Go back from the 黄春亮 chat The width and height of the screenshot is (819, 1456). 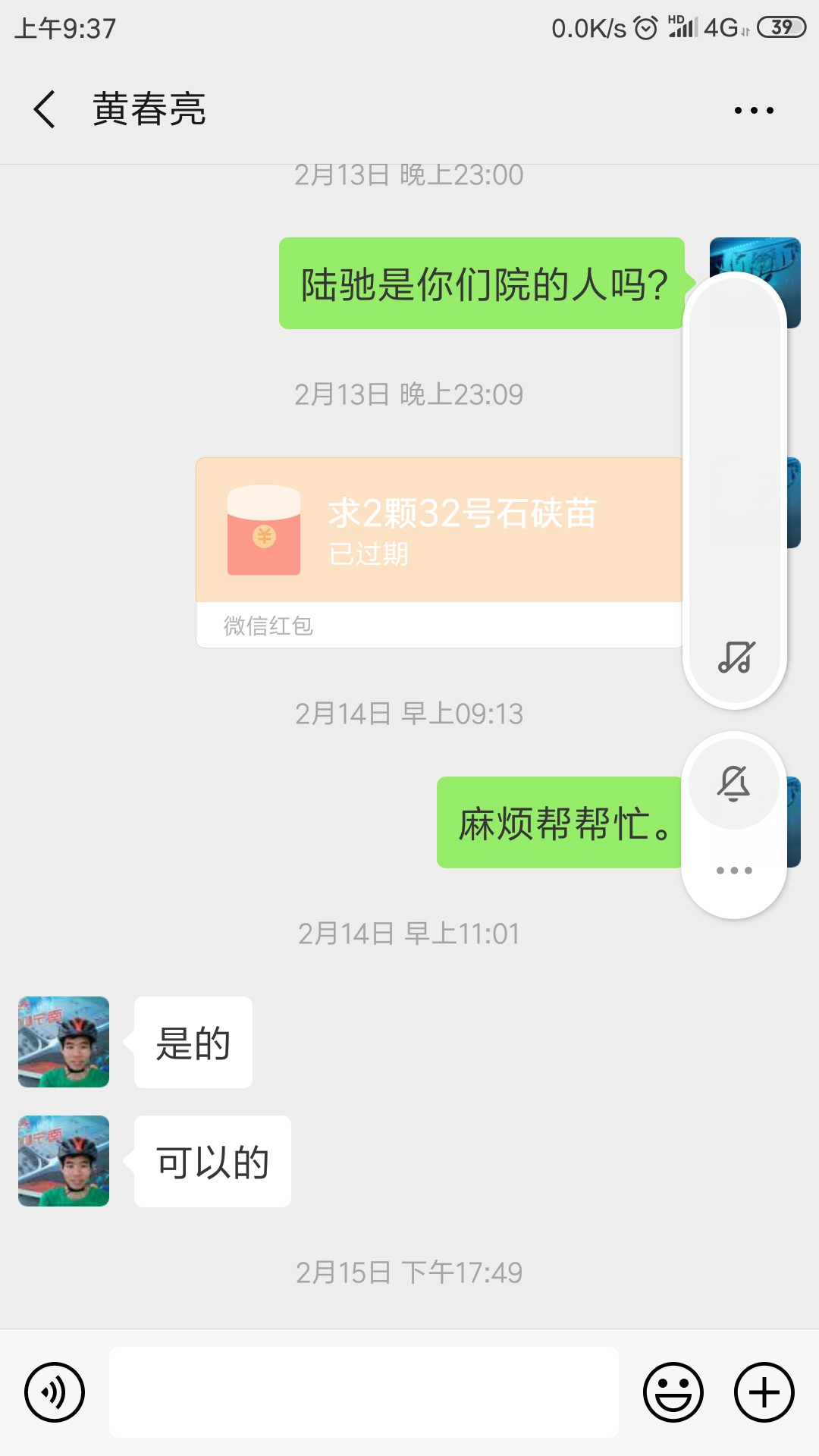[45, 109]
